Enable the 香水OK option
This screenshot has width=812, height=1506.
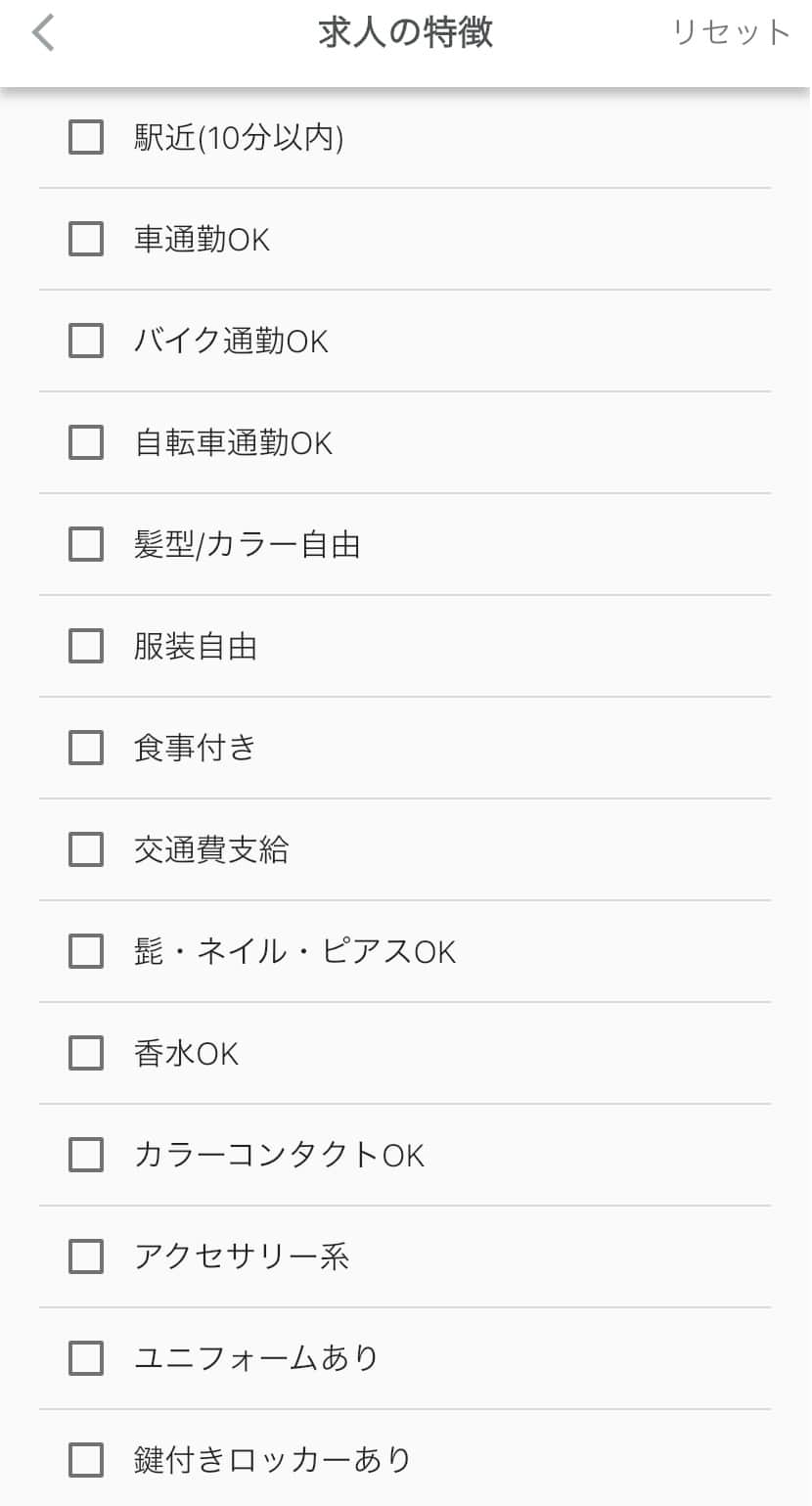(85, 1053)
